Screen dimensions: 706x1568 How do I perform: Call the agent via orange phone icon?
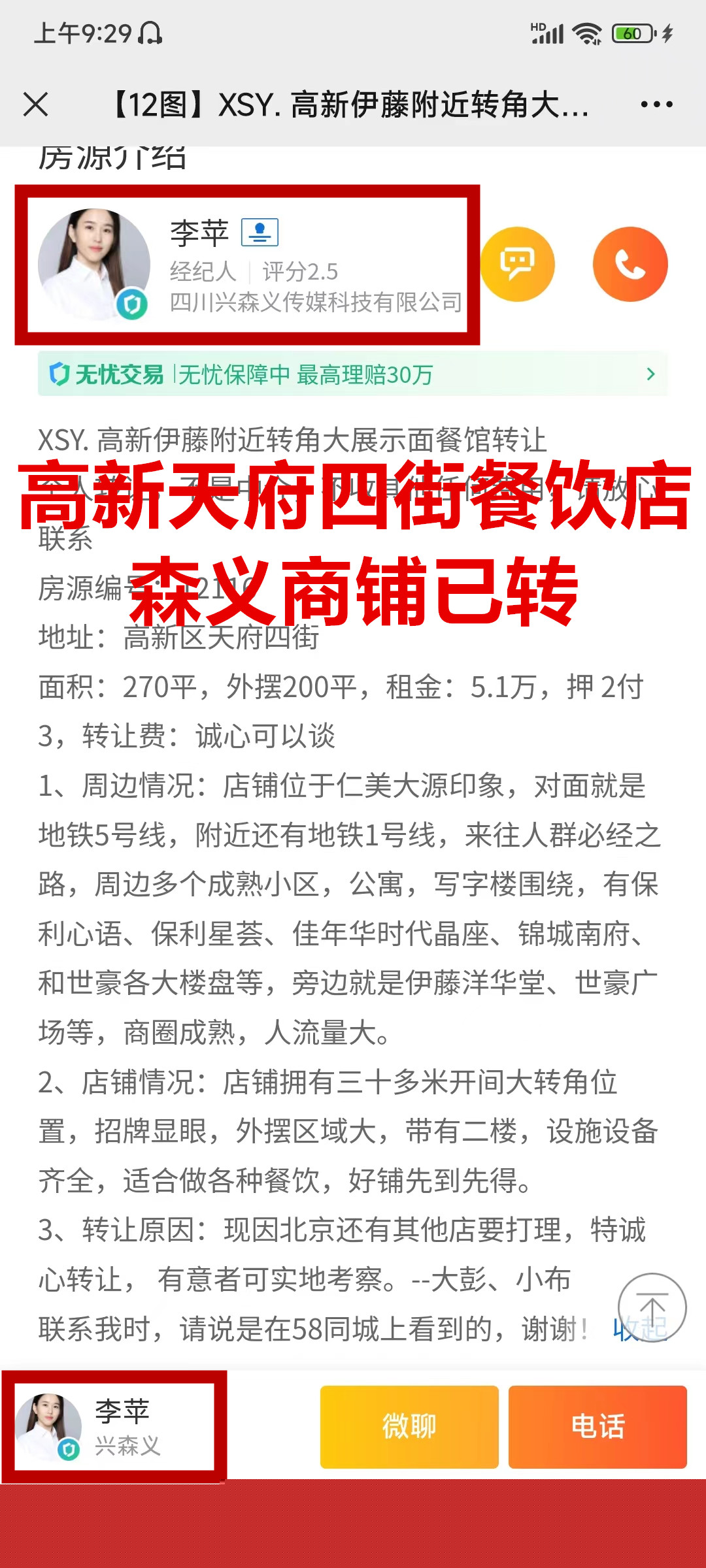[x=630, y=265]
